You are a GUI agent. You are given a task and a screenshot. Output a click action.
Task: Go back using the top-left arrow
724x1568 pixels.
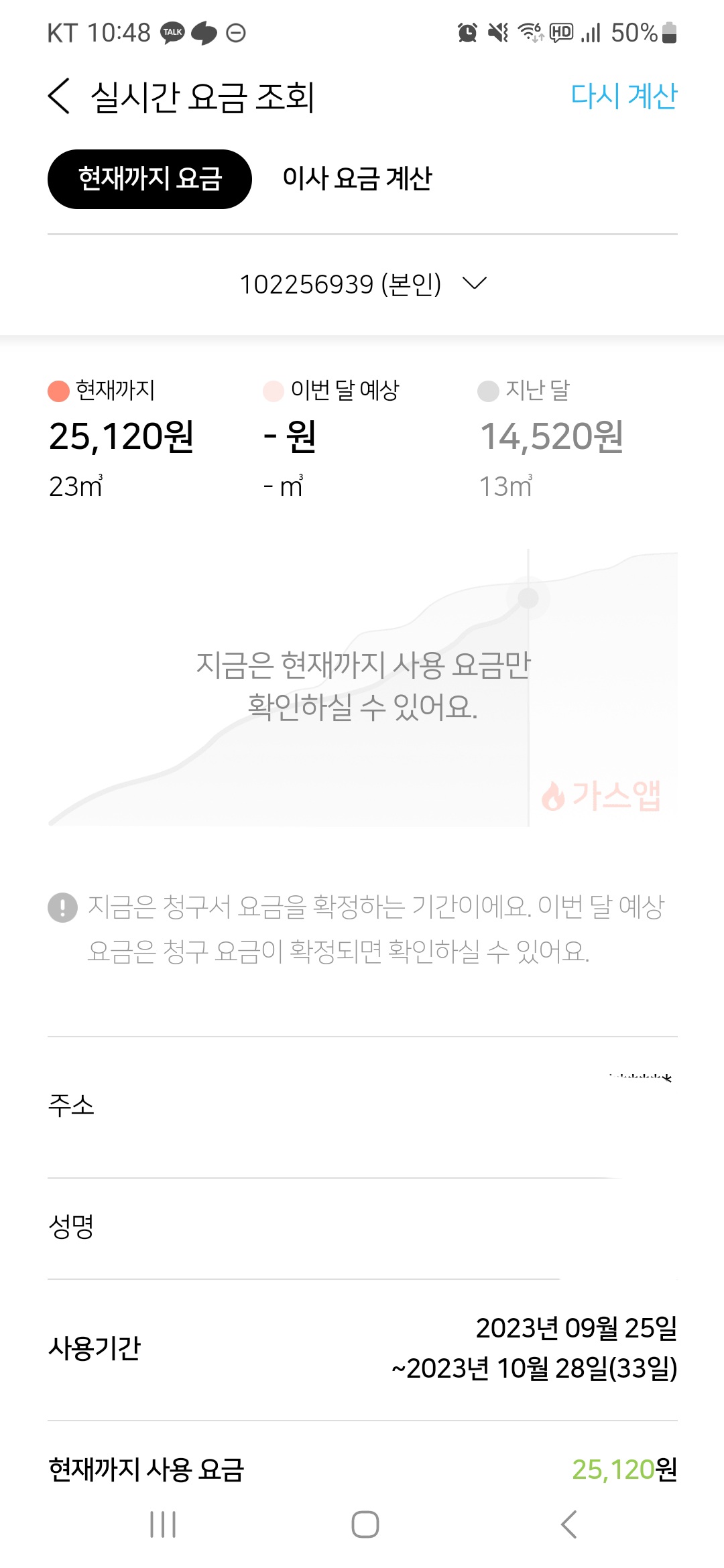[59, 96]
